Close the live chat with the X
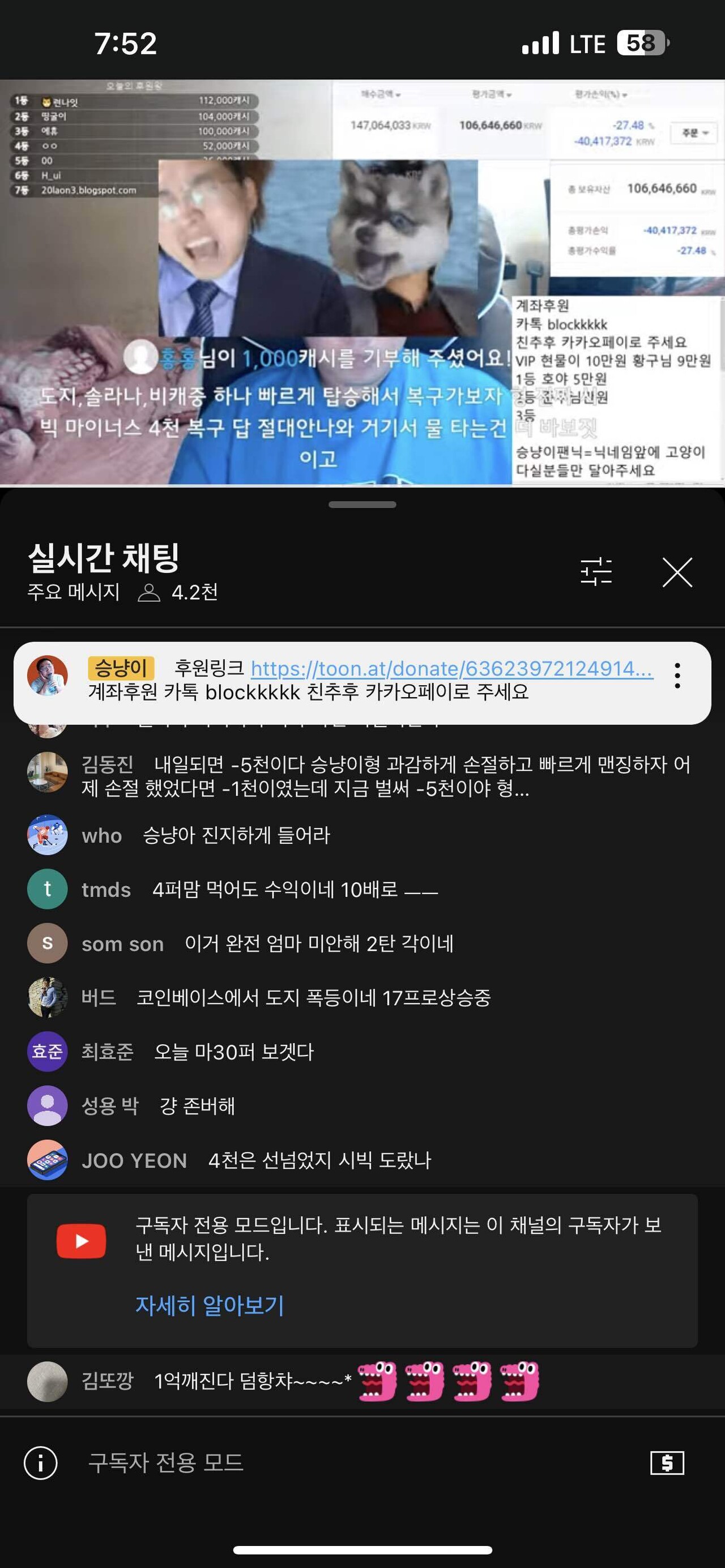 (x=677, y=571)
